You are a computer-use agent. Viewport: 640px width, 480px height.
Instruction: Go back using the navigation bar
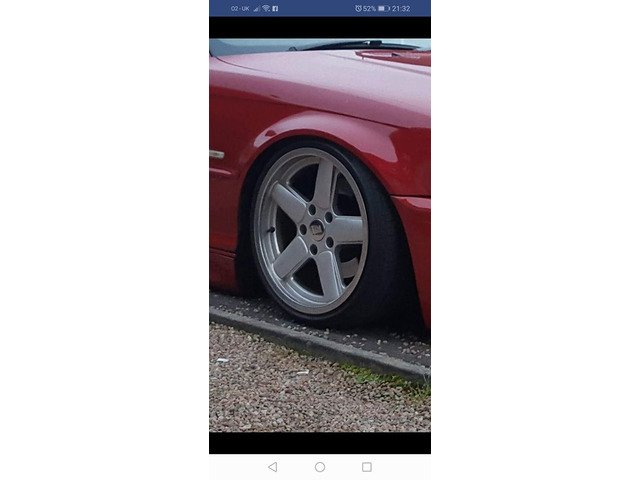point(272,467)
